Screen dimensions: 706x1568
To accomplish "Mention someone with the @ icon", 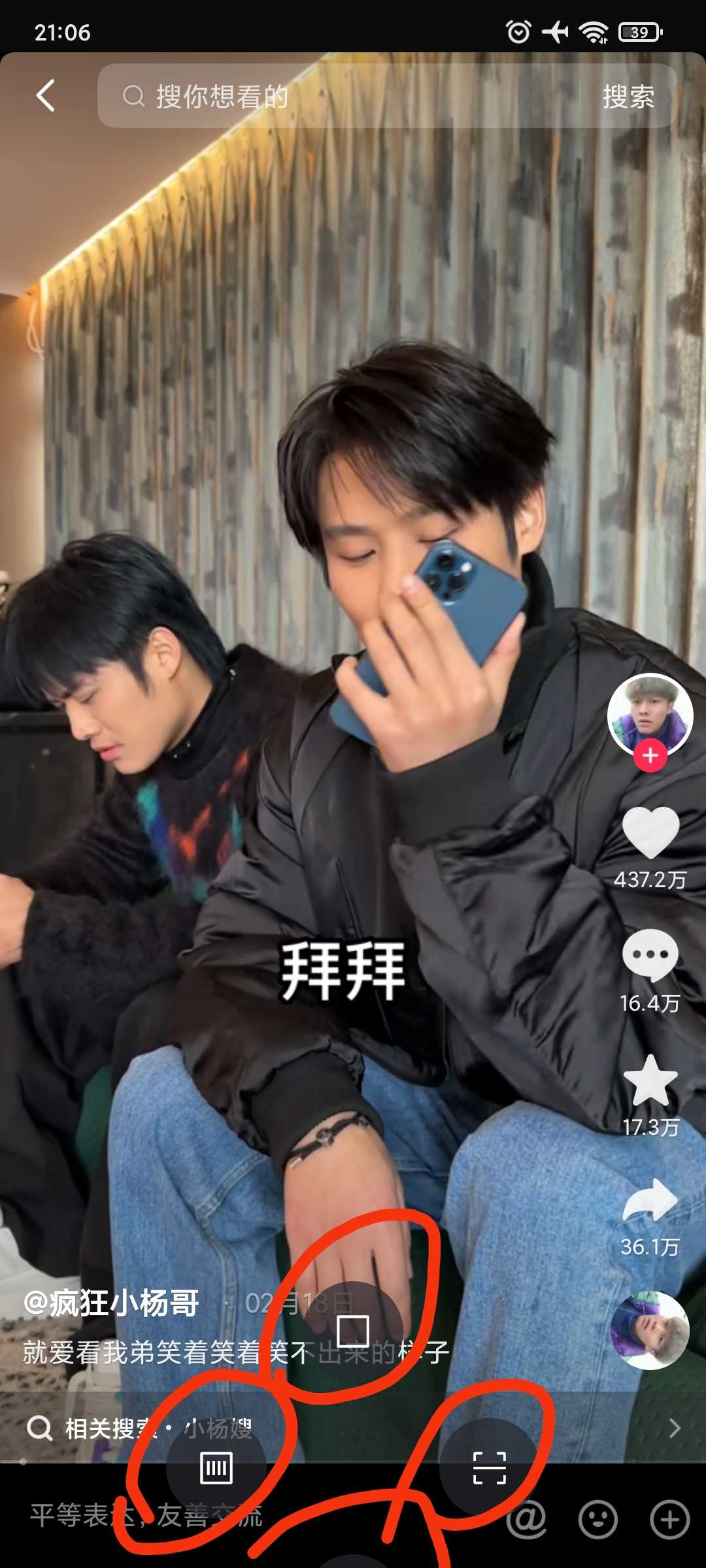I will 527,1520.
